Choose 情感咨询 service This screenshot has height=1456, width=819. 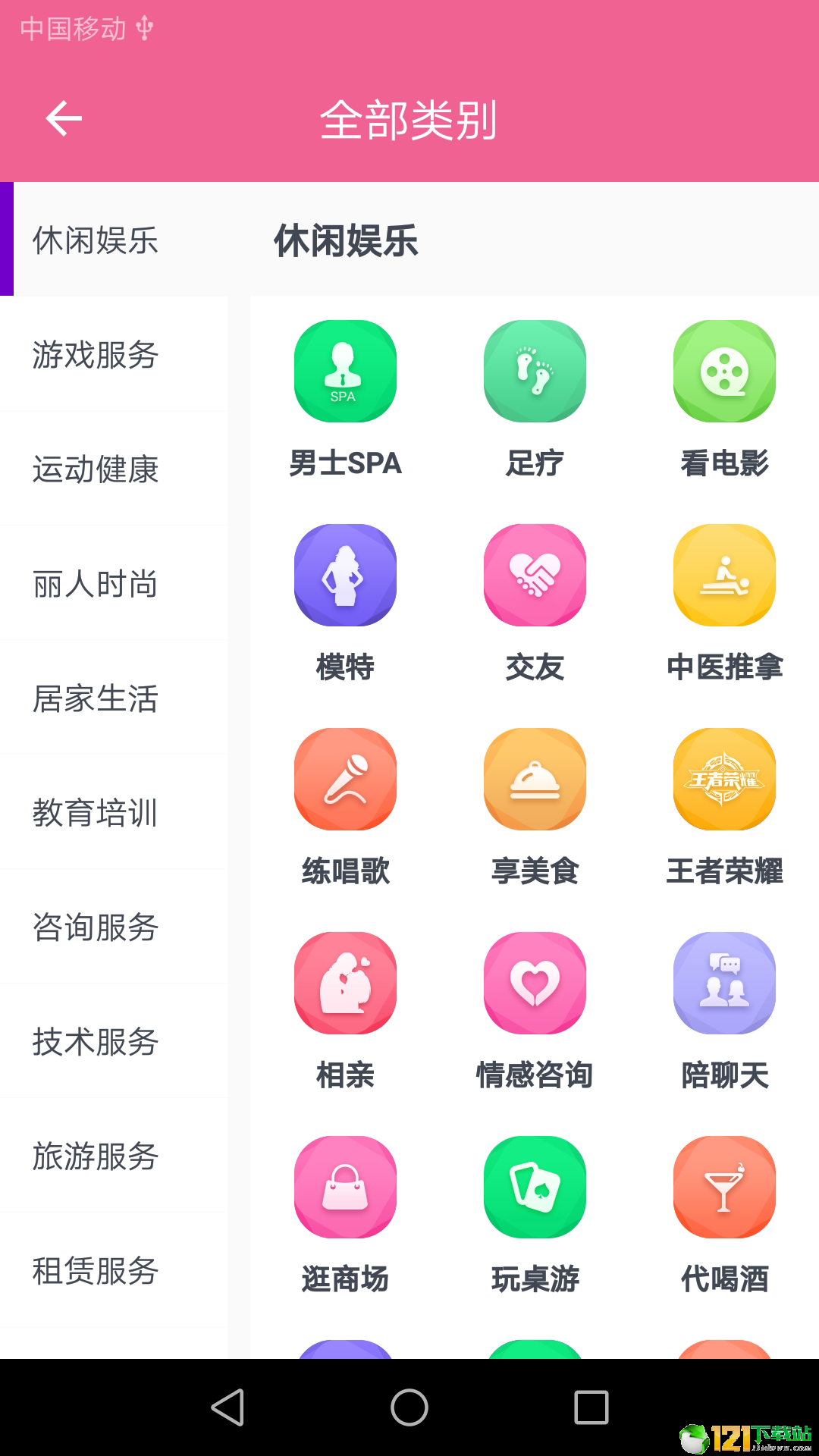(x=535, y=1012)
